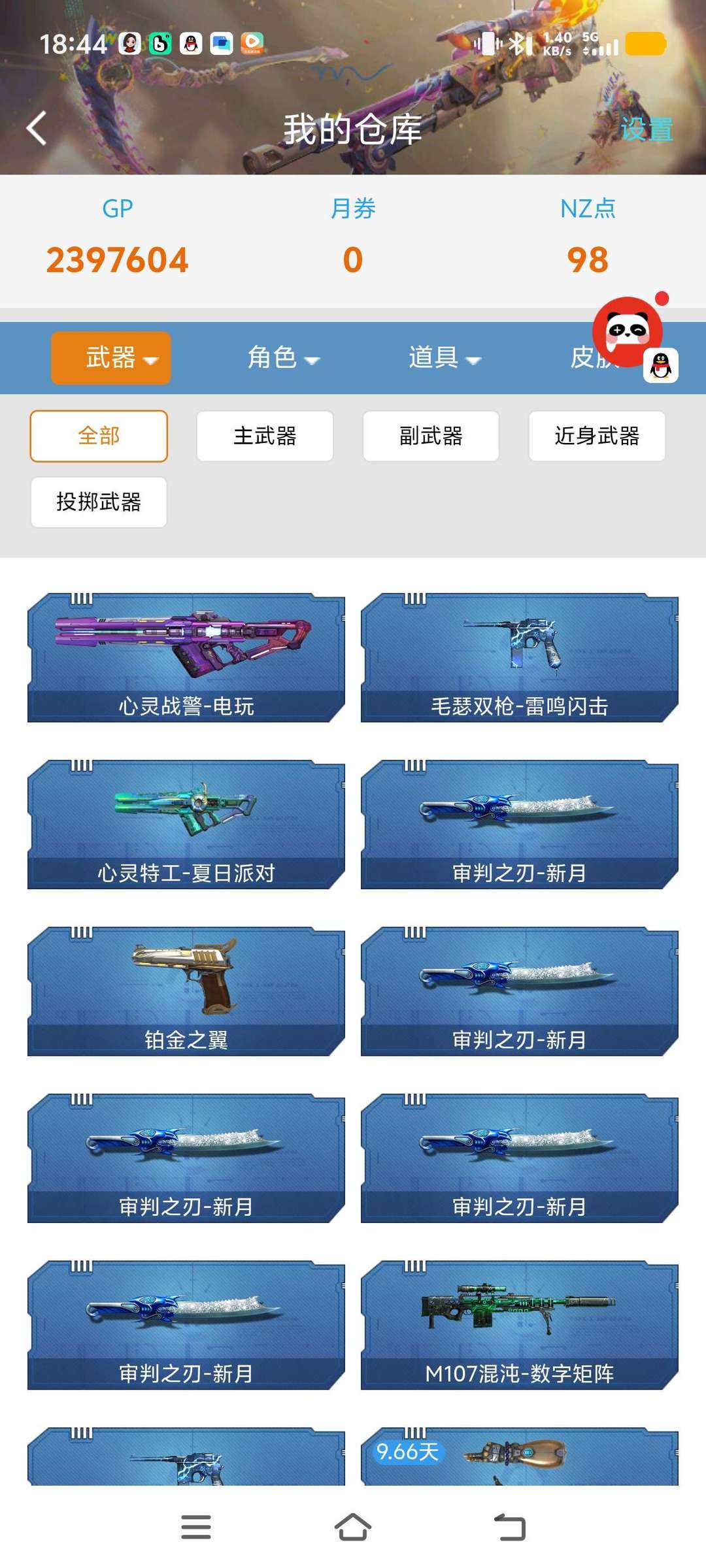Open the system recent apps menu
Screen dimensions: 706x1568
[196, 1527]
